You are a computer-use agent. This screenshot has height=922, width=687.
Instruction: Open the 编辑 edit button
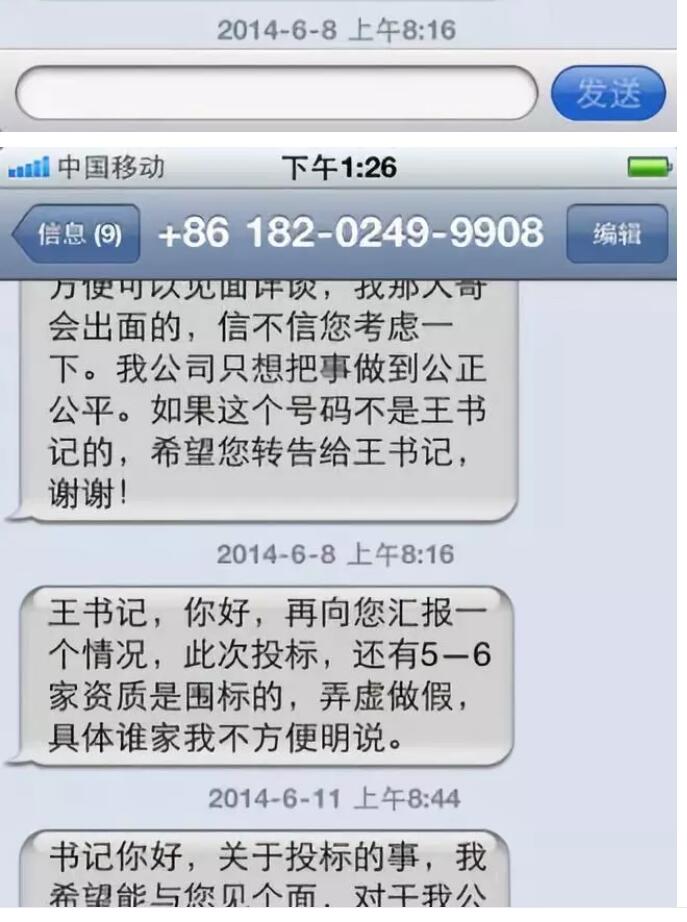point(616,235)
